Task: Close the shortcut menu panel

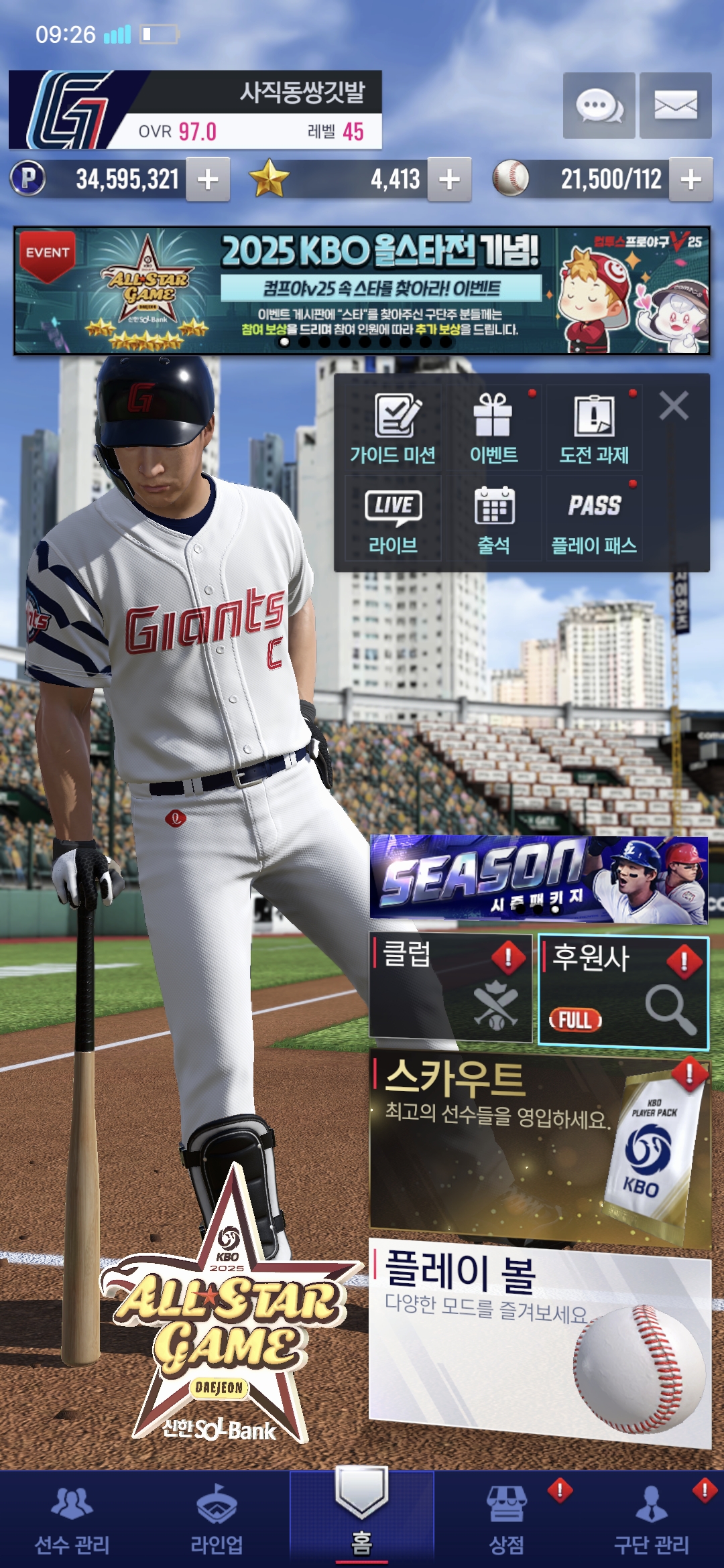Action: [673, 406]
